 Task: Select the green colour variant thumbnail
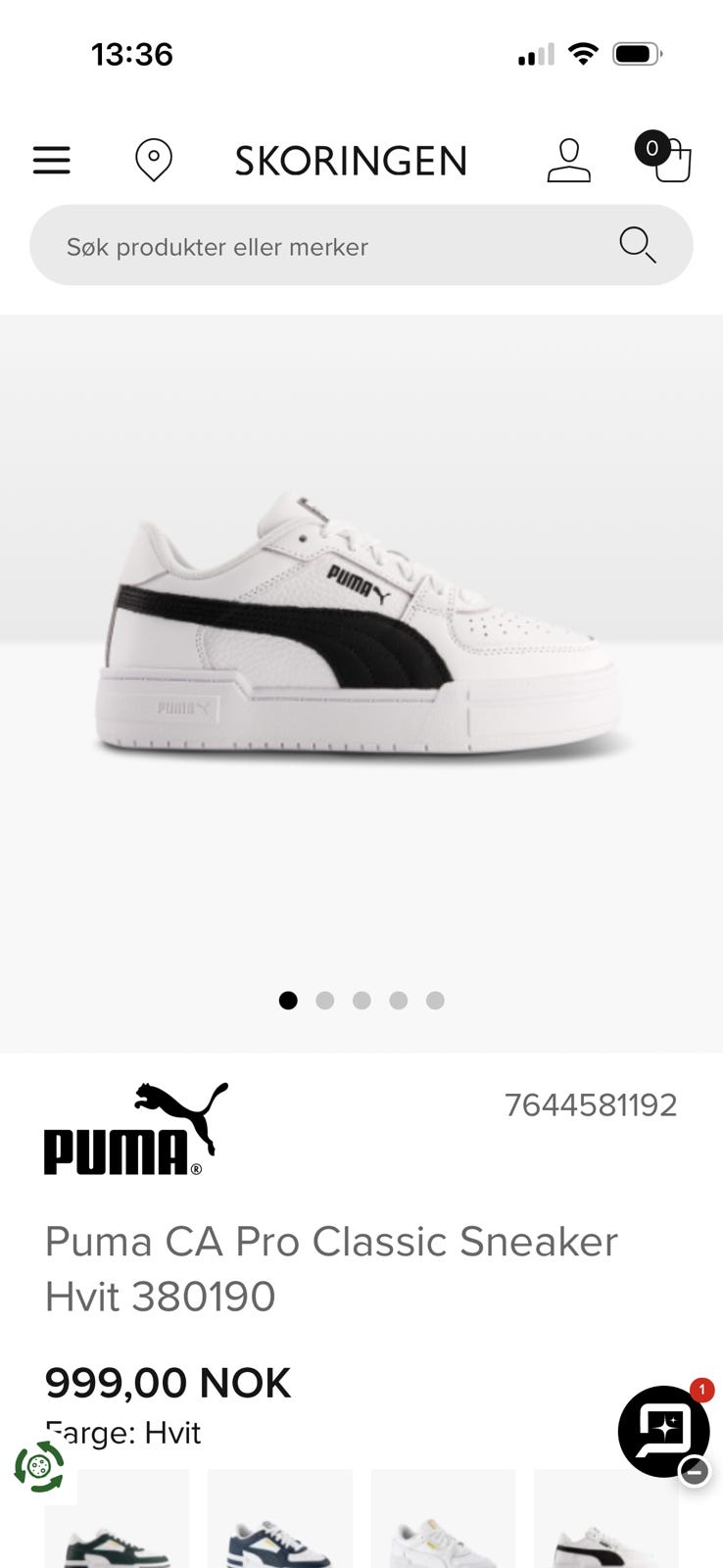coord(117,1519)
